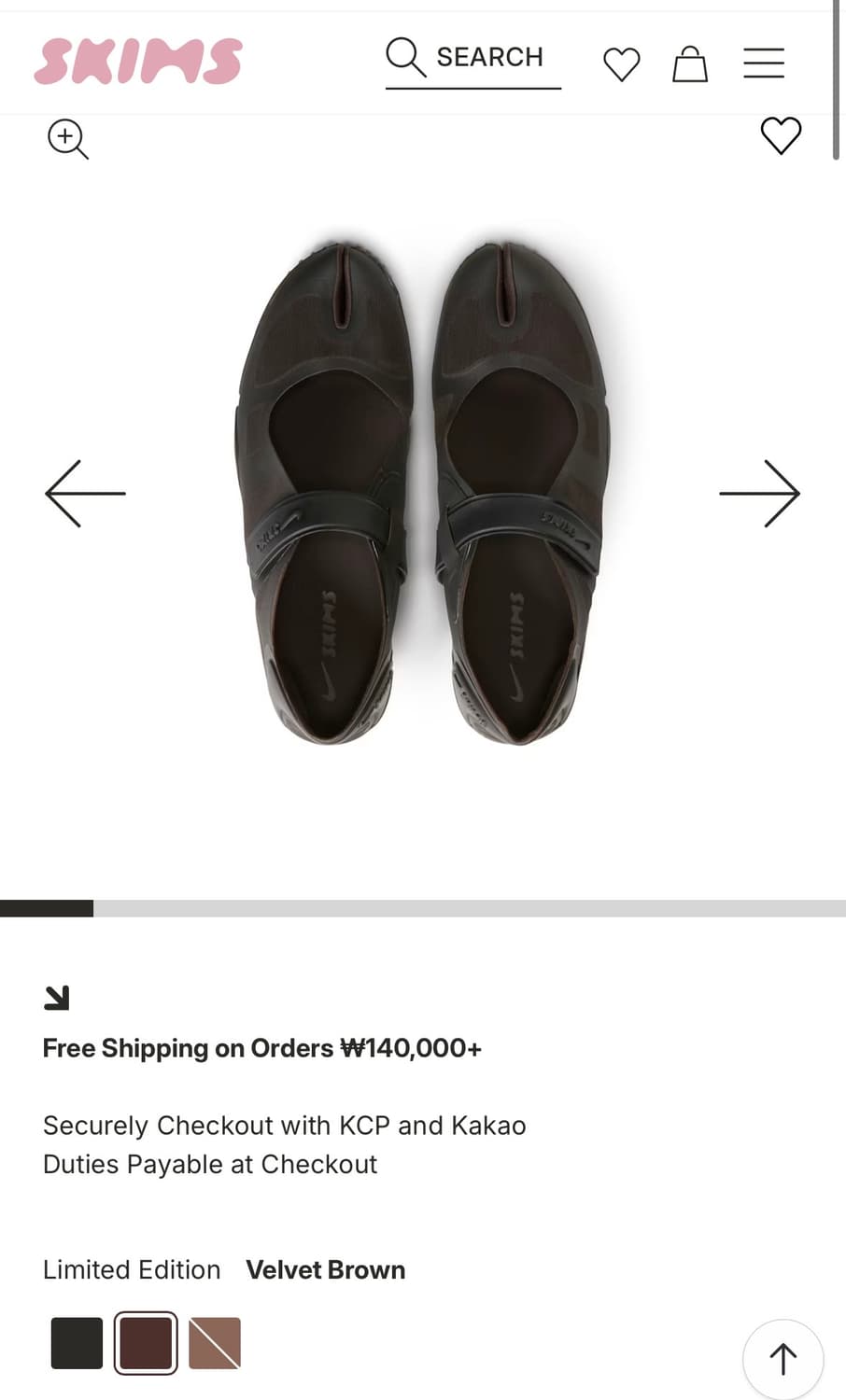The height and width of the screenshot is (1400, 846).
Task: Select the sold-out tan colorway swatch
Action: coord(214,1342)
